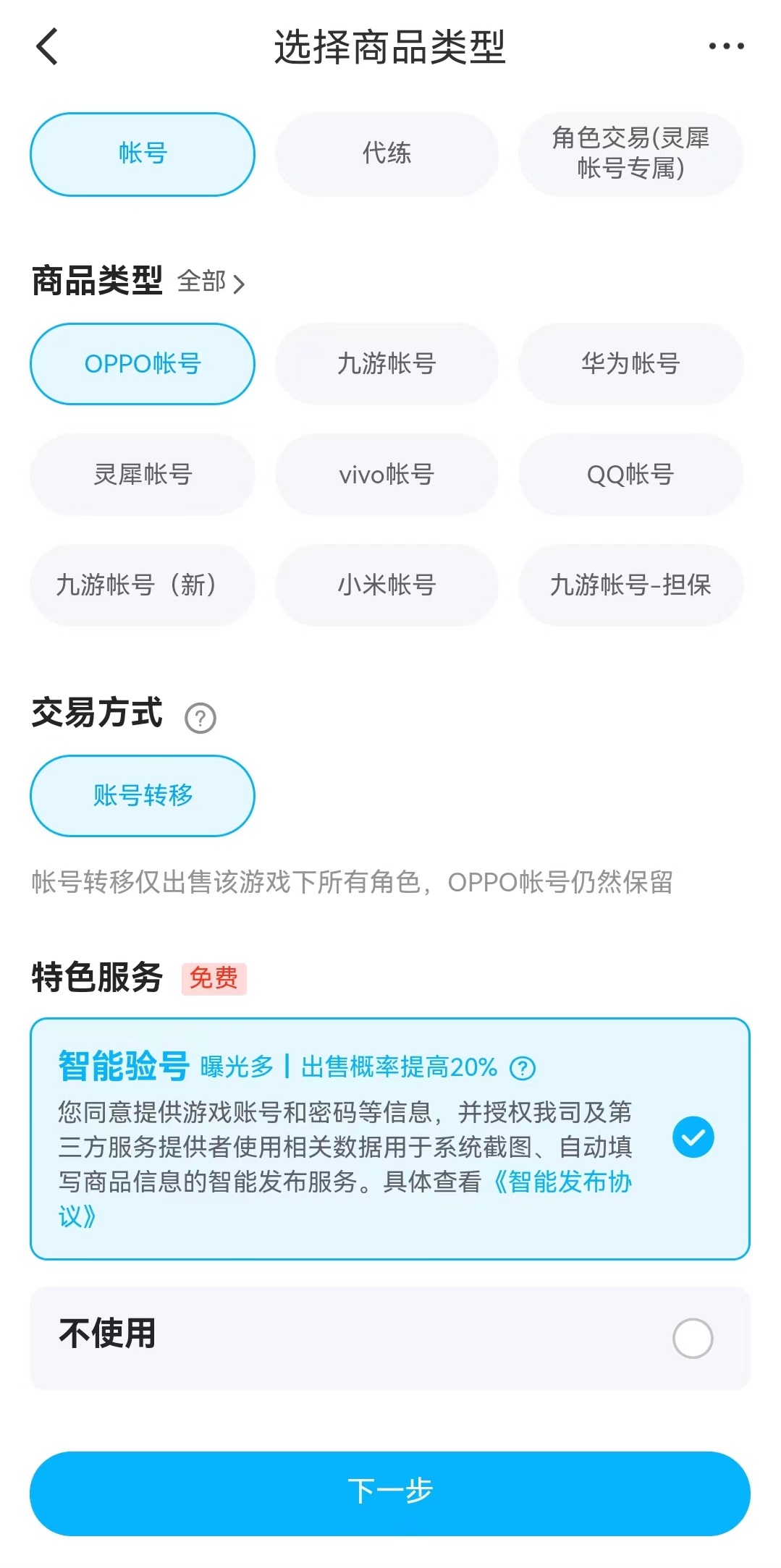The width and height of the screenshot is (781, 1568).
Task: Continue with 下一步 button
Action: (x=390, y=1493)
